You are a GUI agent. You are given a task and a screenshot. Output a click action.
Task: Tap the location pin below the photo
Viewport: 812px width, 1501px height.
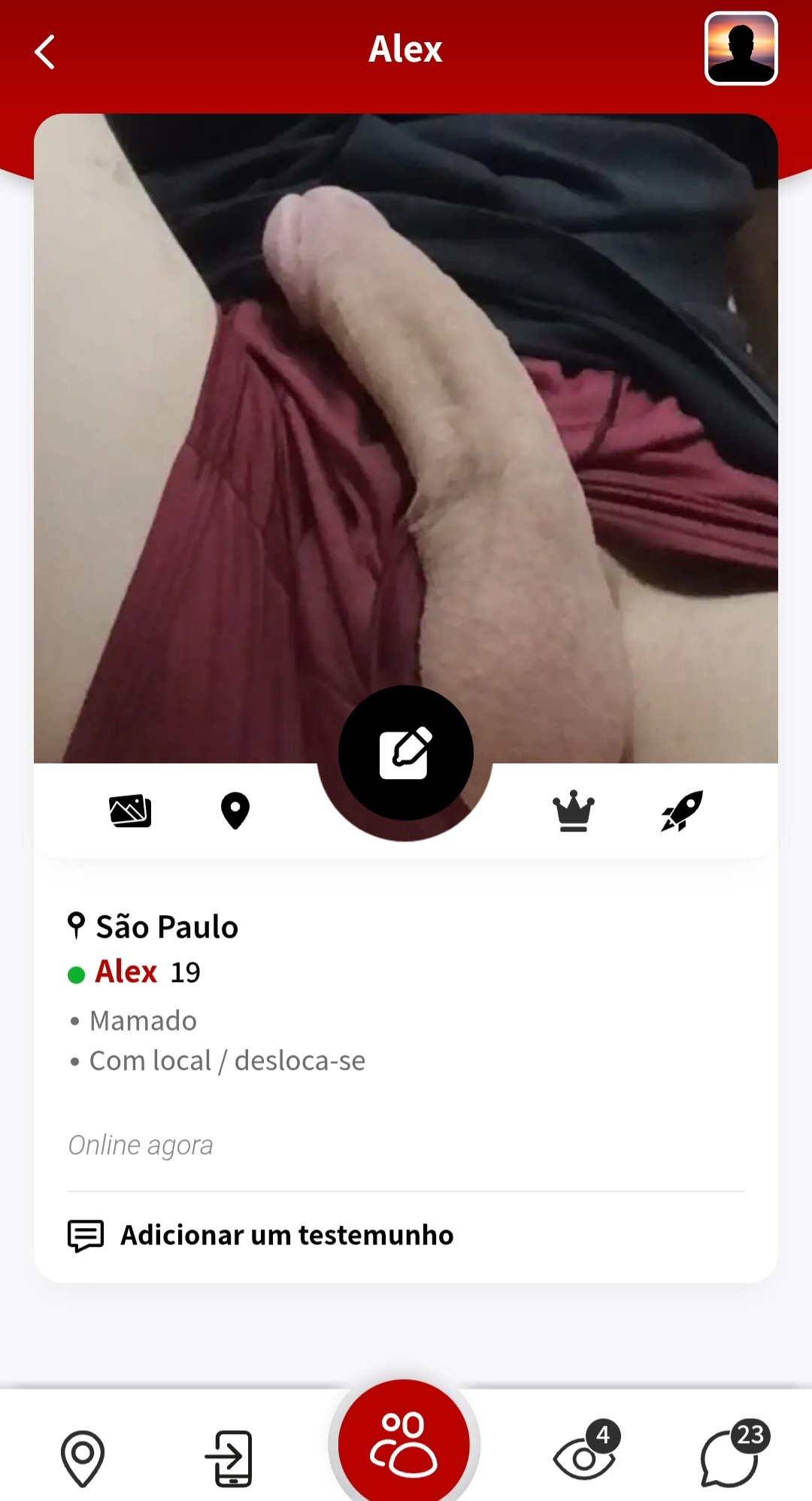[x=235, y=811]
